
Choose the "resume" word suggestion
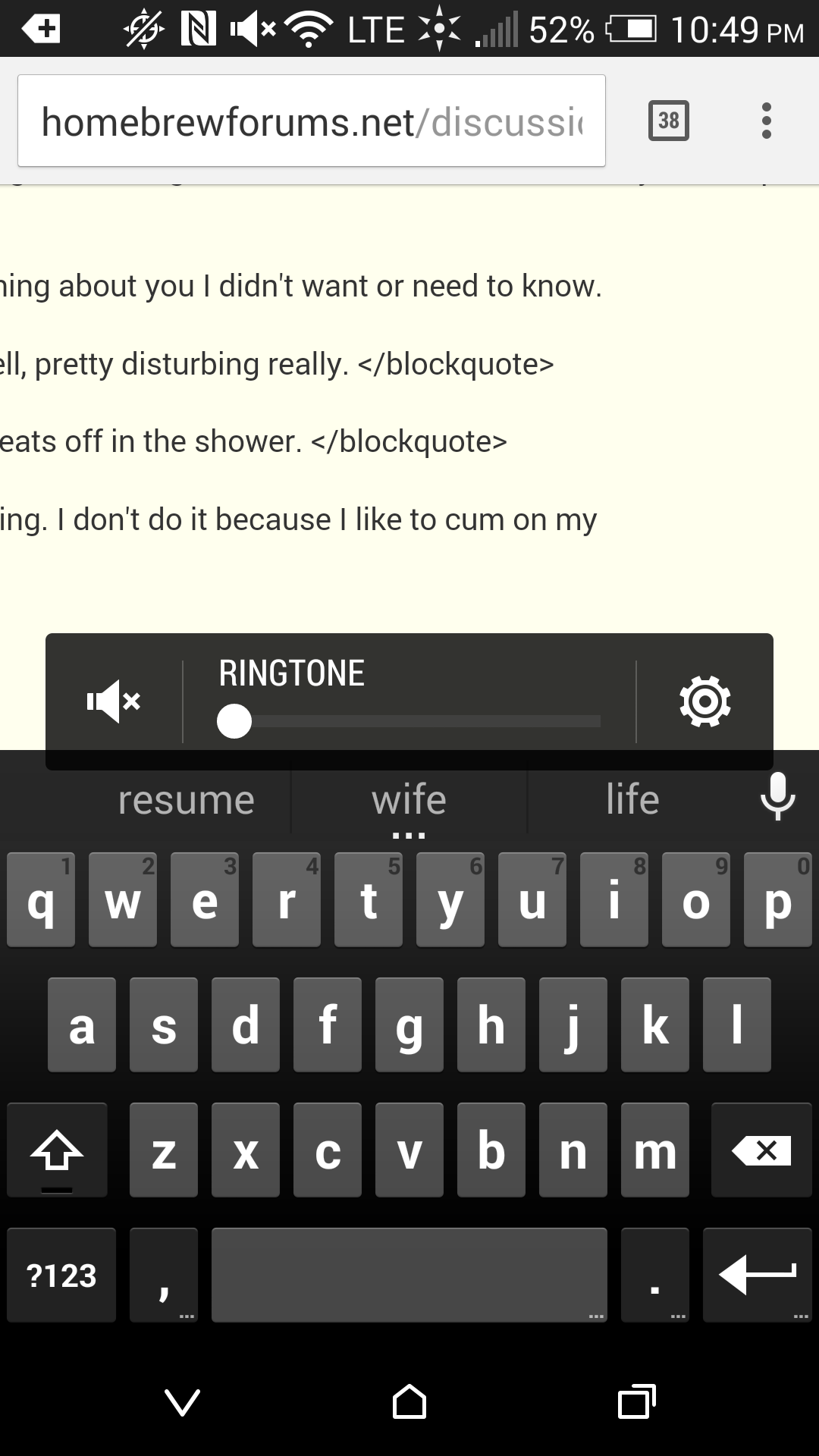(x=187, y=800)
